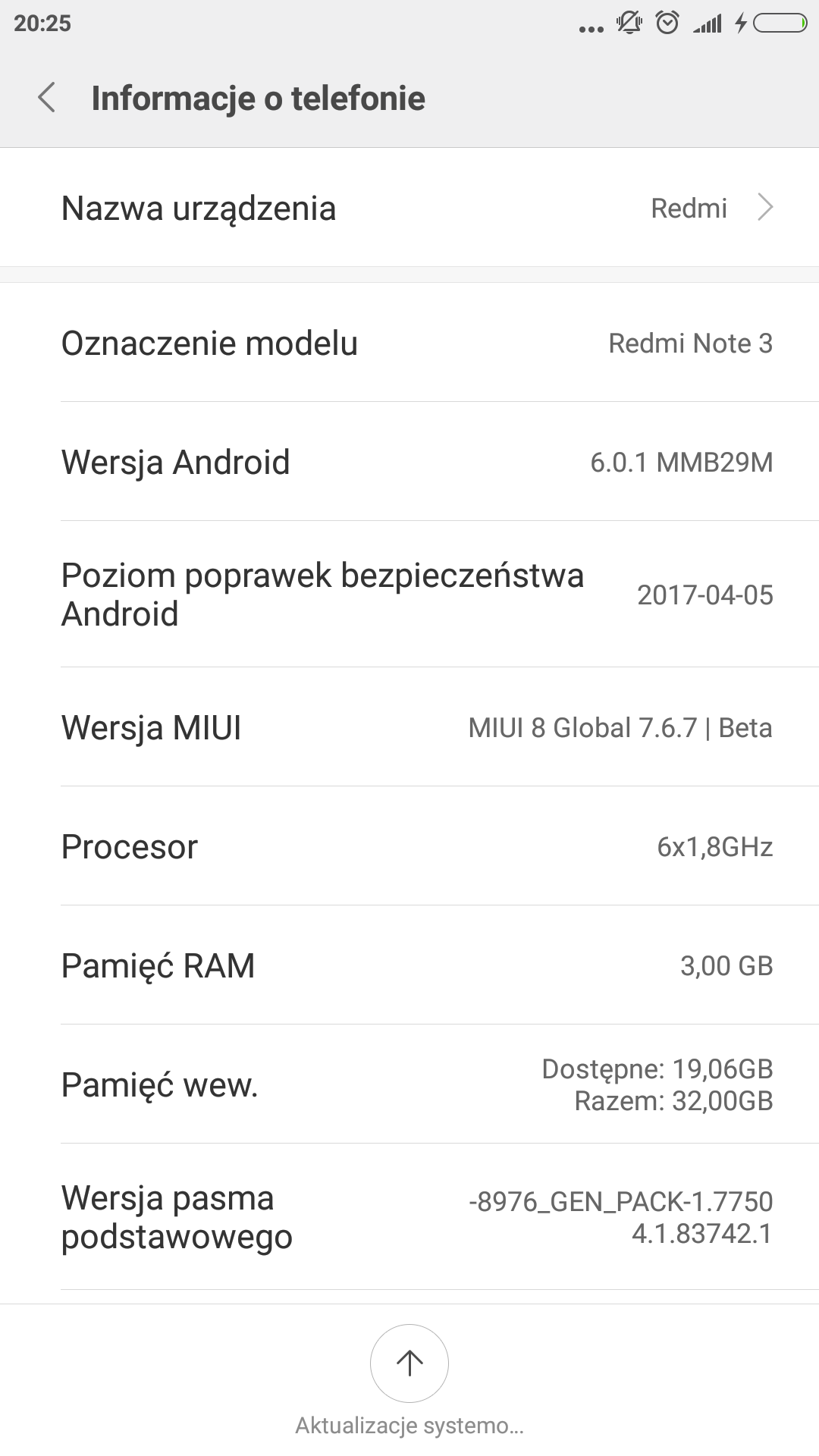Go back from Informacje o telefonie
Image resolution: width=819 pixels, height=1456 pixels.
pyautogui.click(x=47, y=98)
